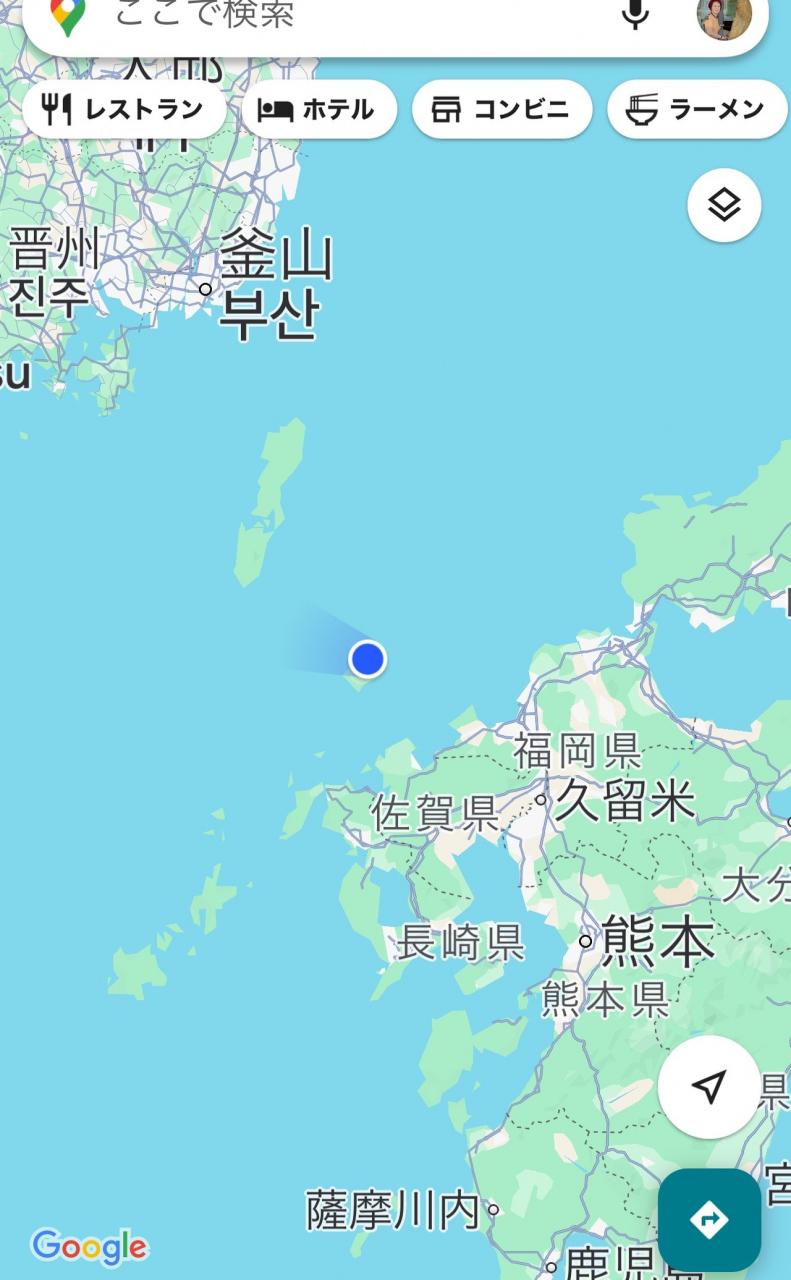
Task: Open the map layers button
Action: tap(724, 205)
